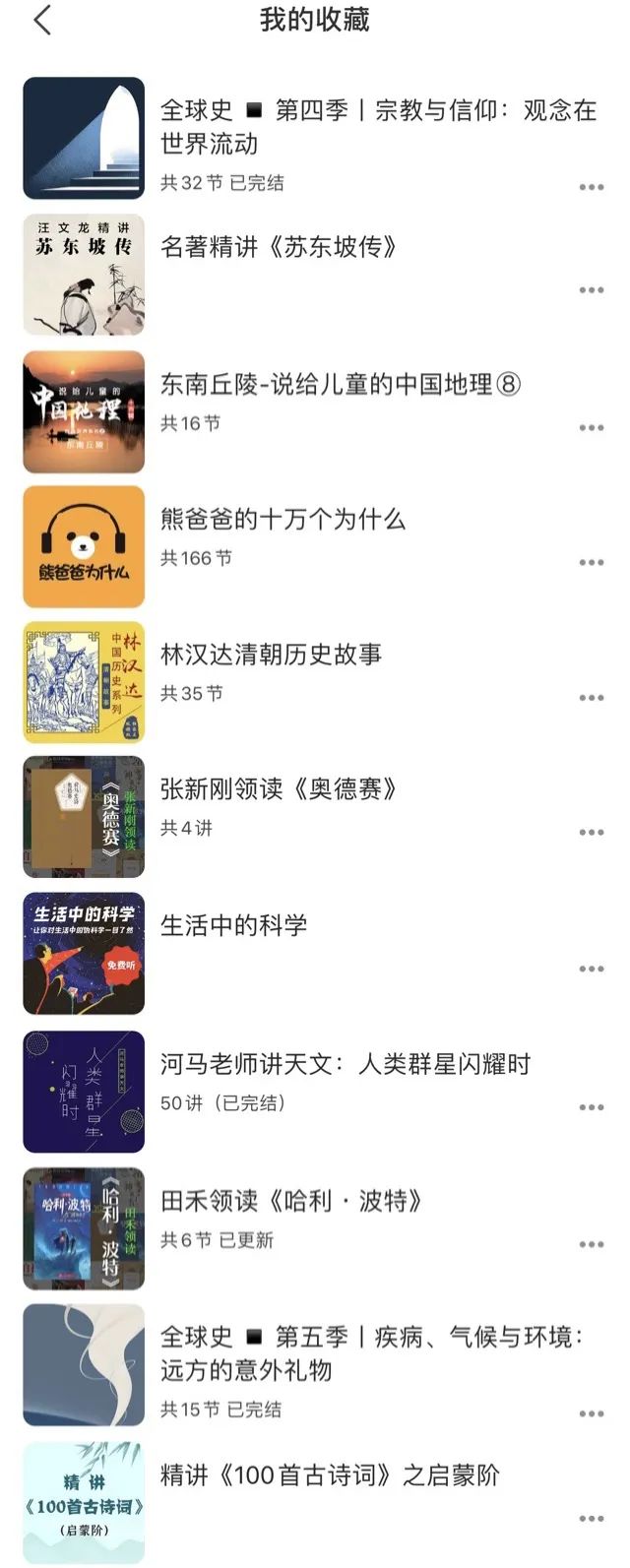Open 河马老师讲天文：人类群星闪耀时
Viewport: 630px width, 1568px height.
(345, 1064)
